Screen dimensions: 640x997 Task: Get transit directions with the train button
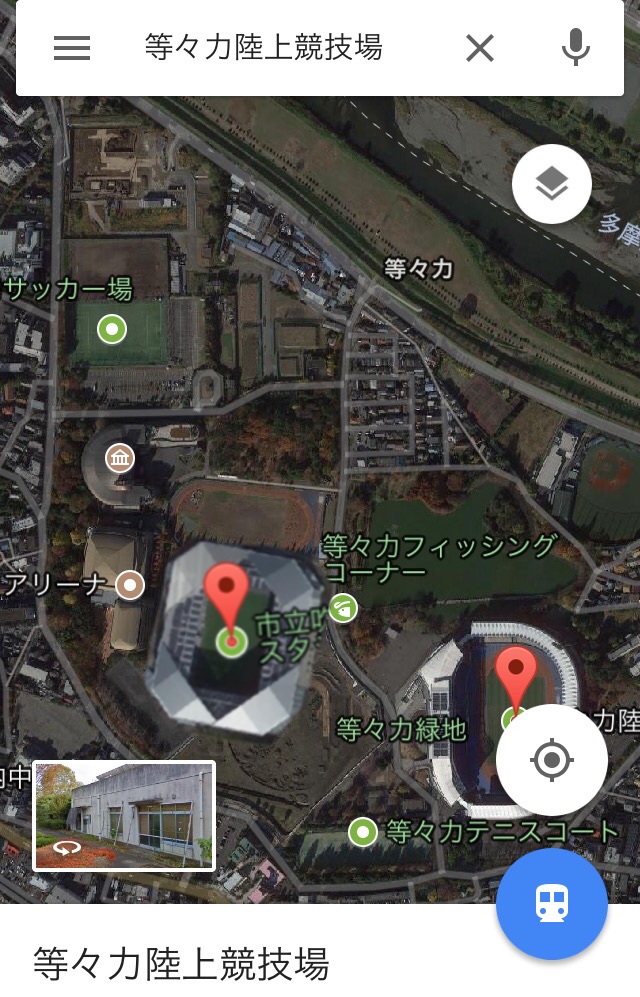(552, 904)
